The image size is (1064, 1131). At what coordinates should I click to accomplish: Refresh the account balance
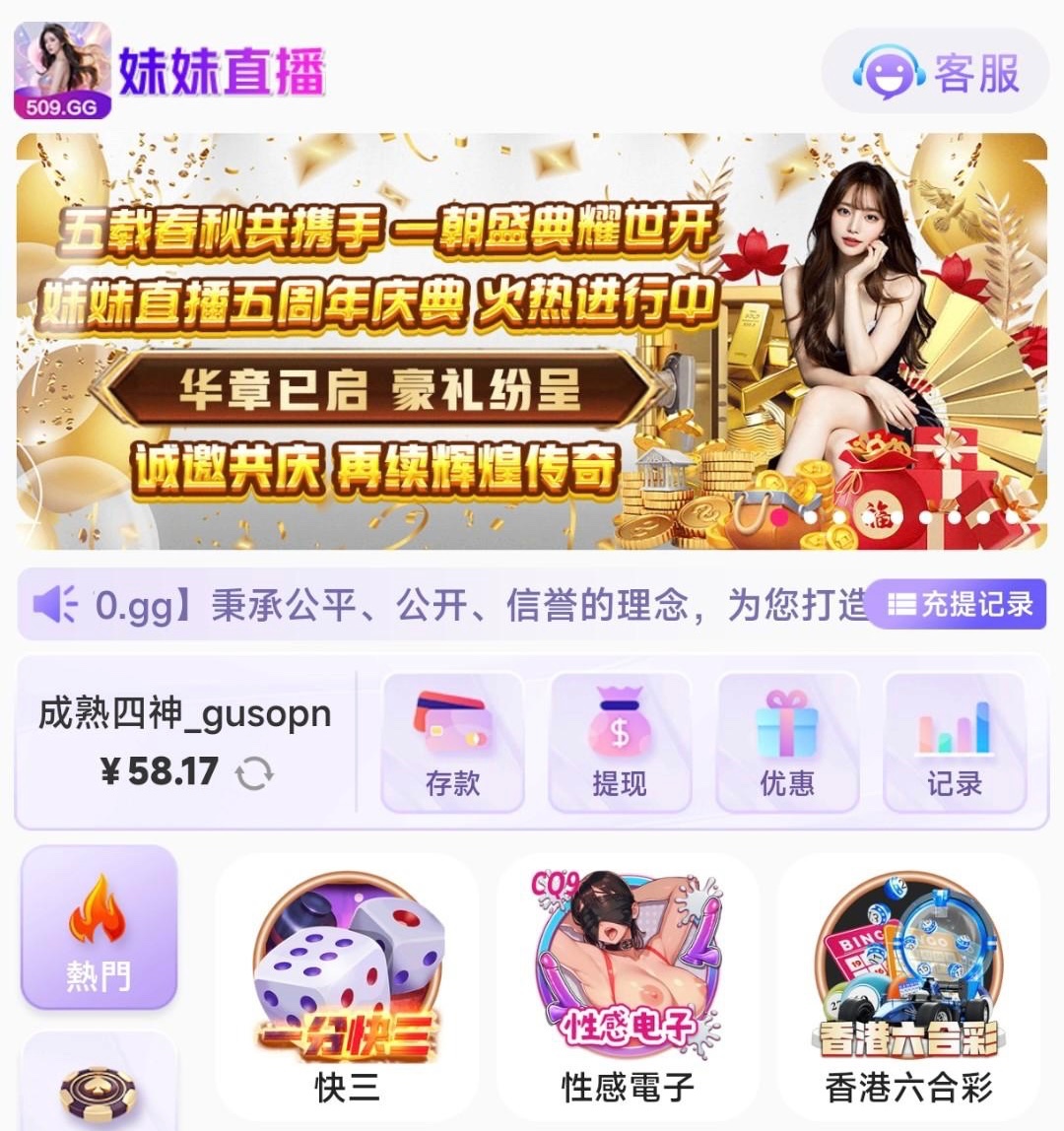pos(255,773)
